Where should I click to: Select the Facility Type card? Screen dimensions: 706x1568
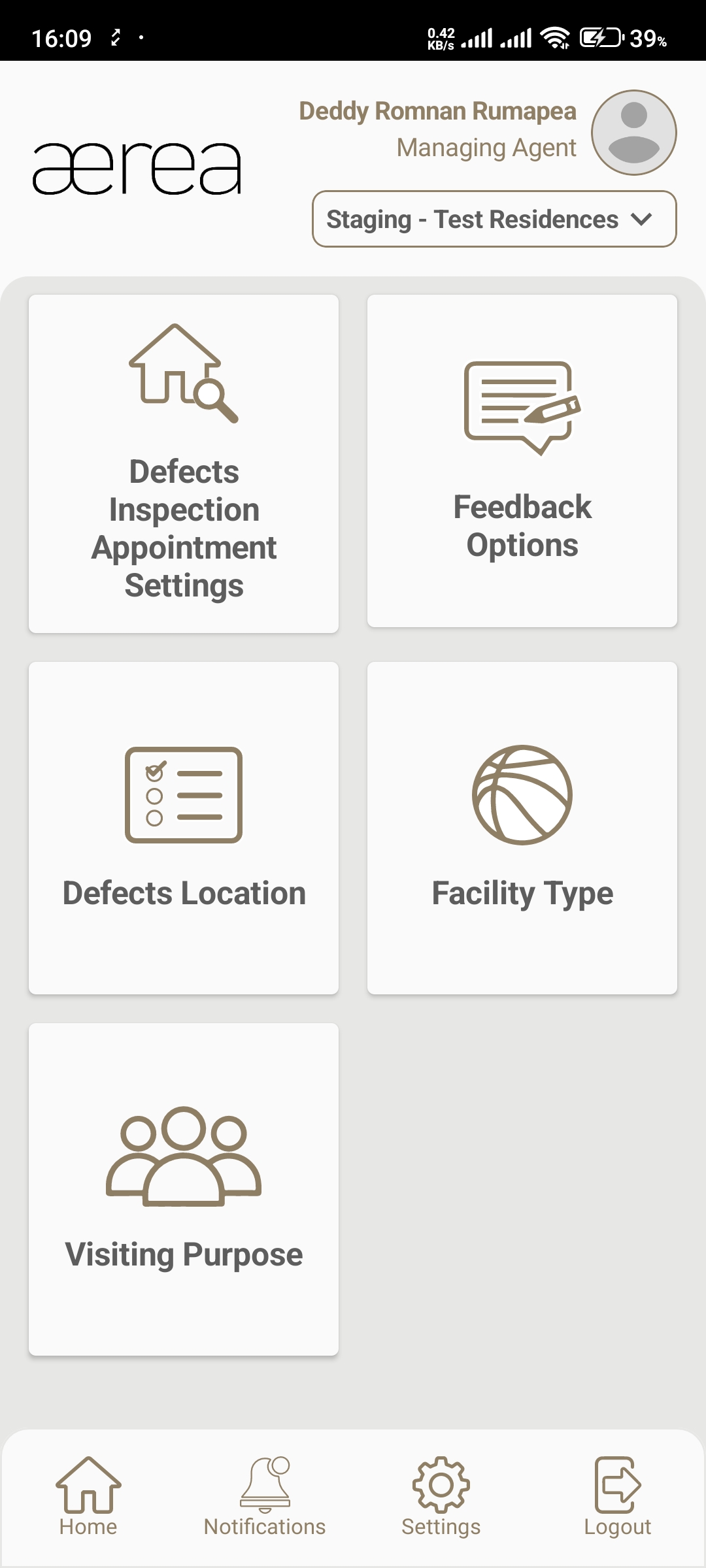tap(522, 828)
